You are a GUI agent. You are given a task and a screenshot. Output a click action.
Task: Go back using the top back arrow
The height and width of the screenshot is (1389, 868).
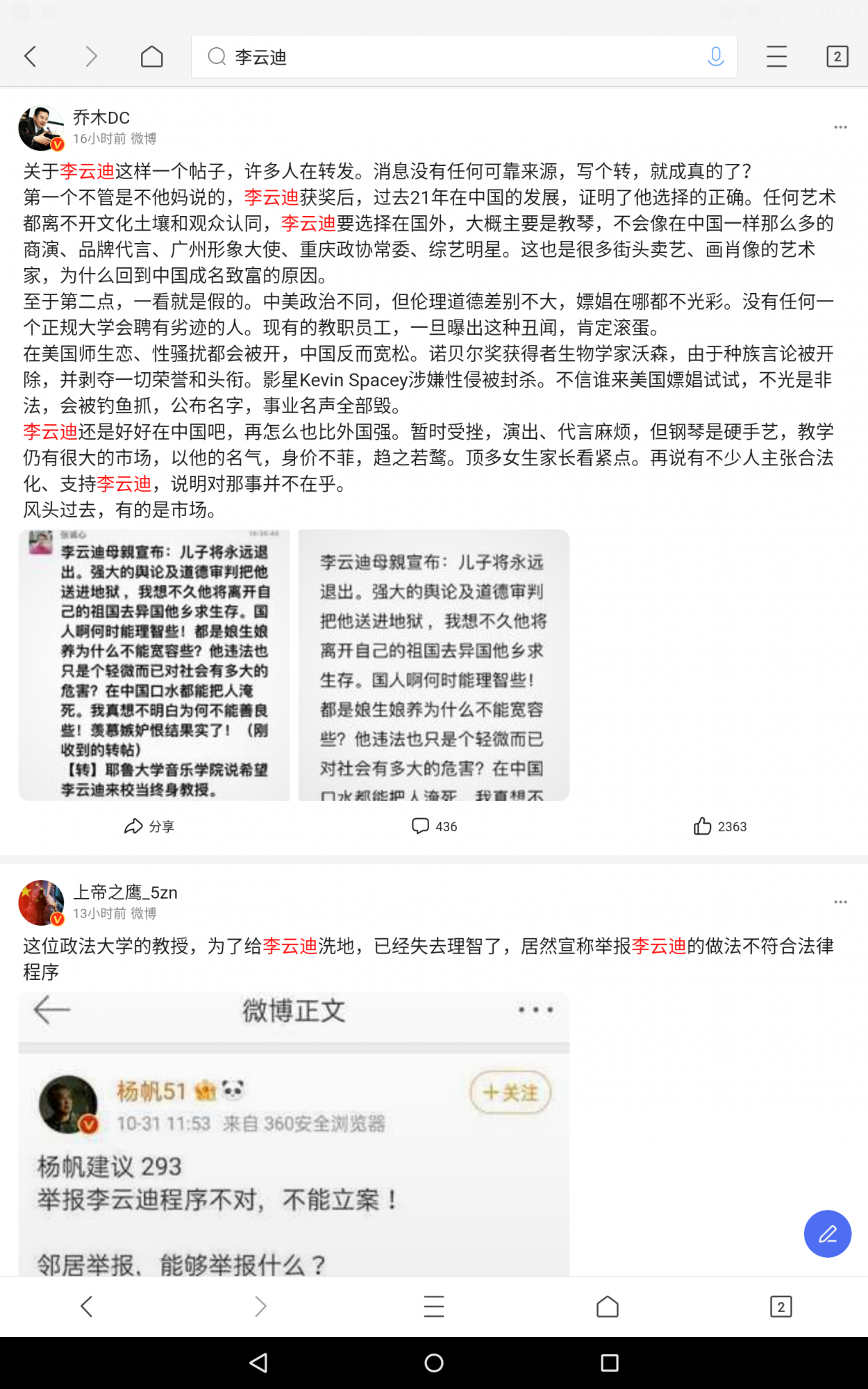click(x=31, y=56)
